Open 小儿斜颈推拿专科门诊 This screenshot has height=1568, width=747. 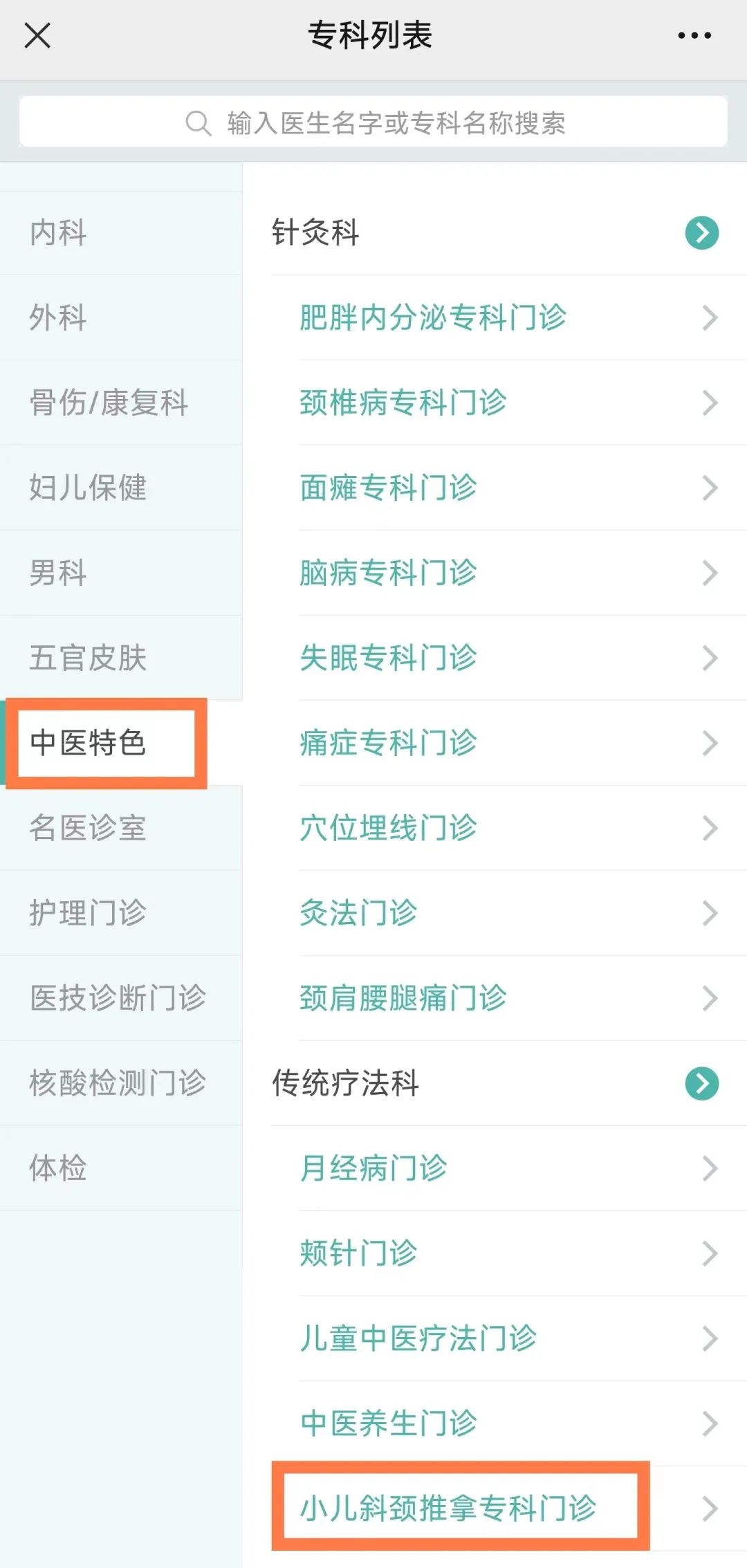point(448,1509)
